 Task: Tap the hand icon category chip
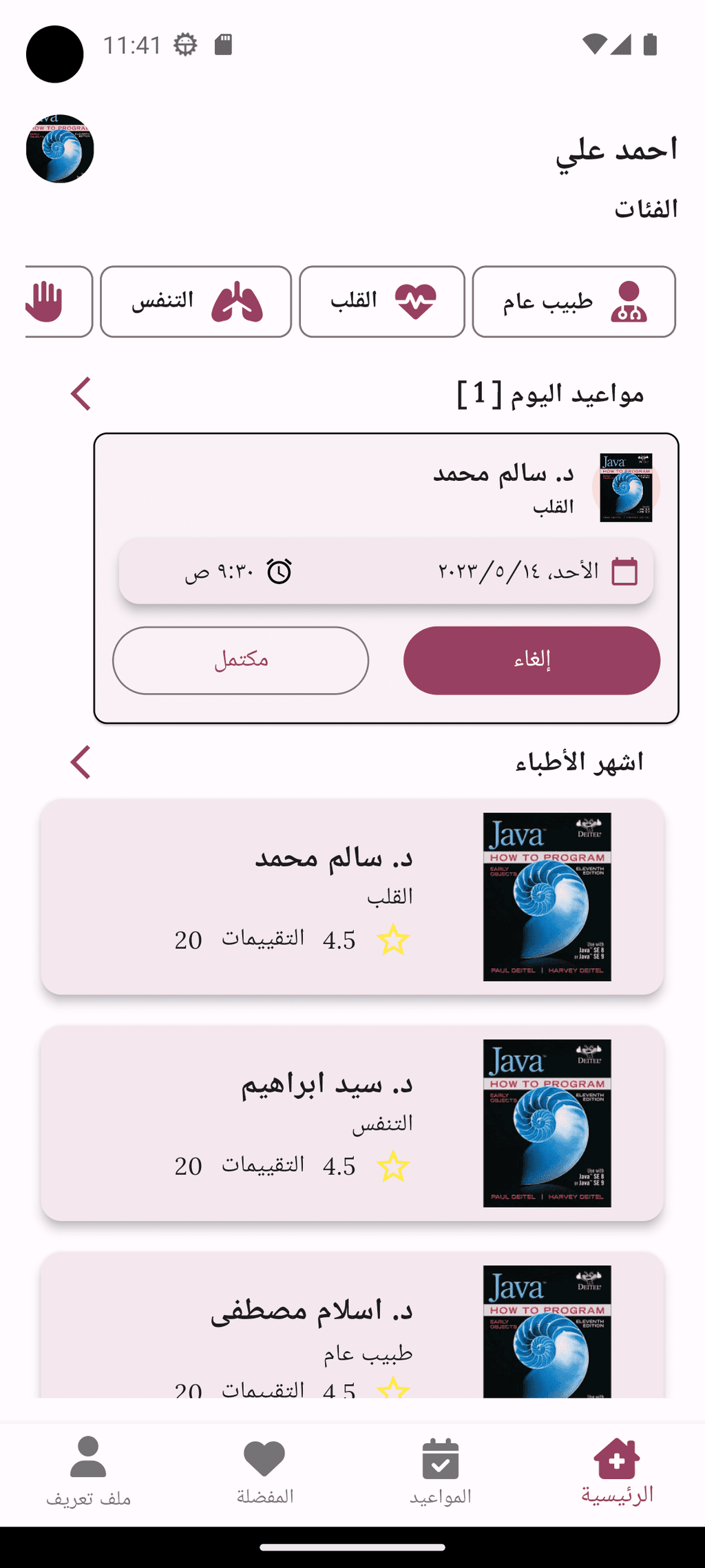[59, 302]
